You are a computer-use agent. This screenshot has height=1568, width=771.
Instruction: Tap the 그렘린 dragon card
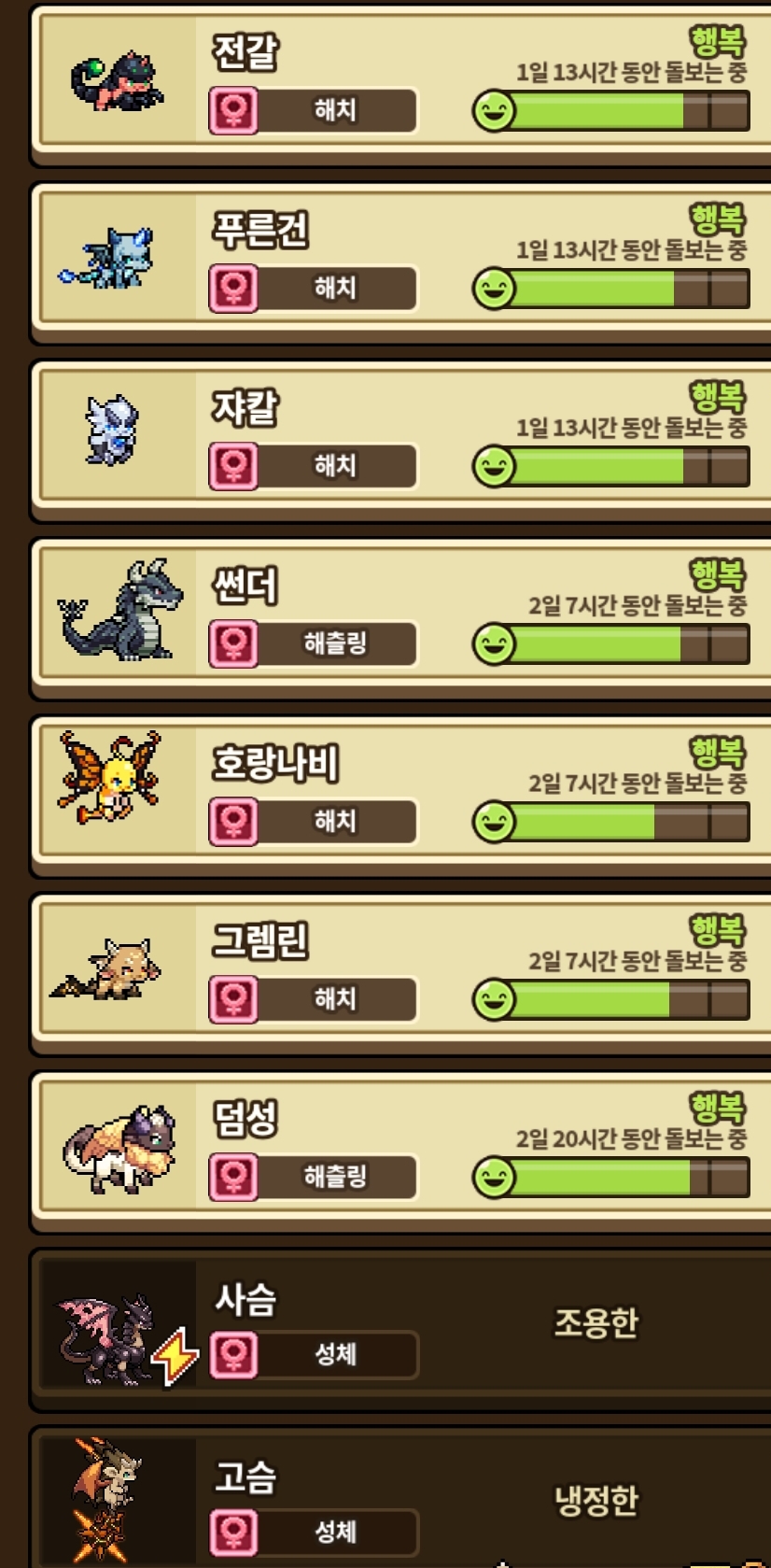pyautogui.click(x=401, y=969)
